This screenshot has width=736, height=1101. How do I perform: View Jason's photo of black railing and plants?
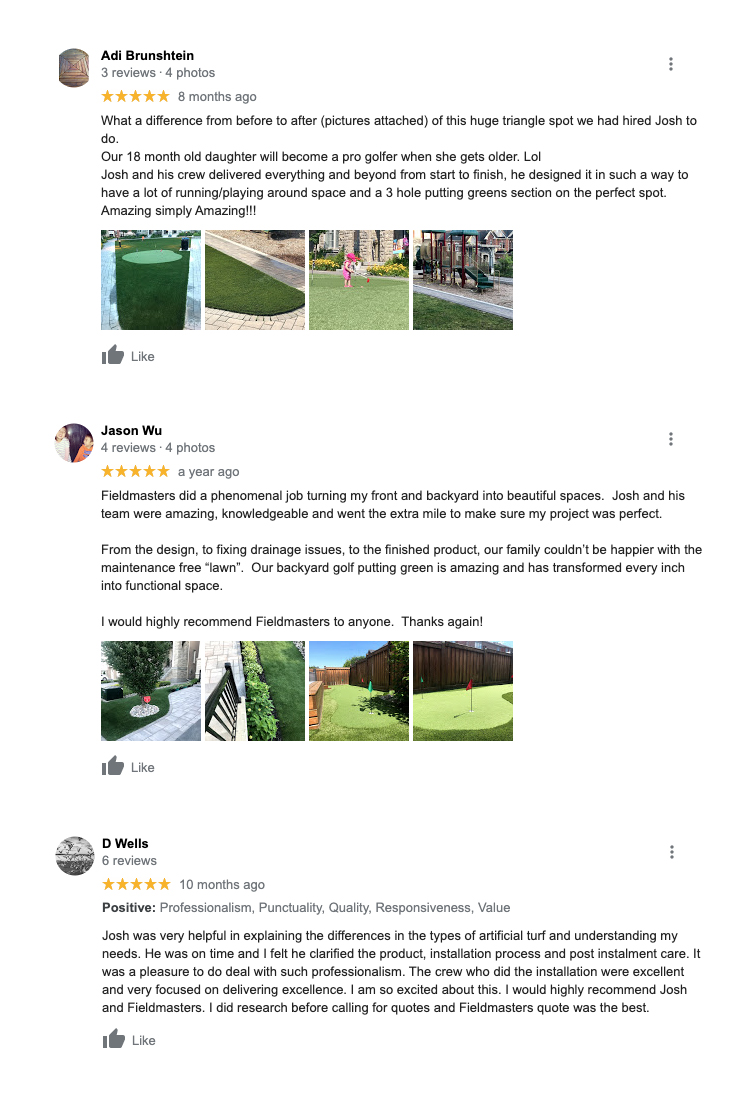click(255, 691)
